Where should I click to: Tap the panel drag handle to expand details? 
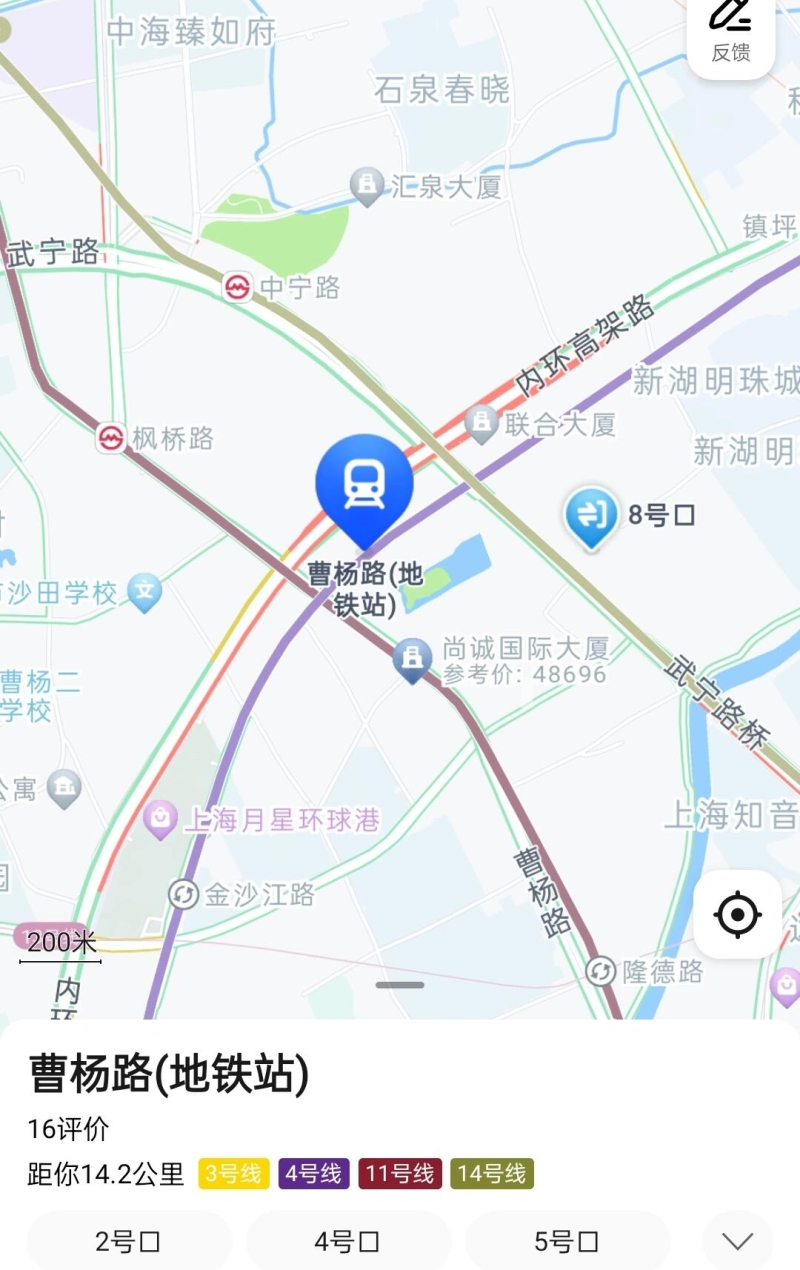[x=400, y=985]
